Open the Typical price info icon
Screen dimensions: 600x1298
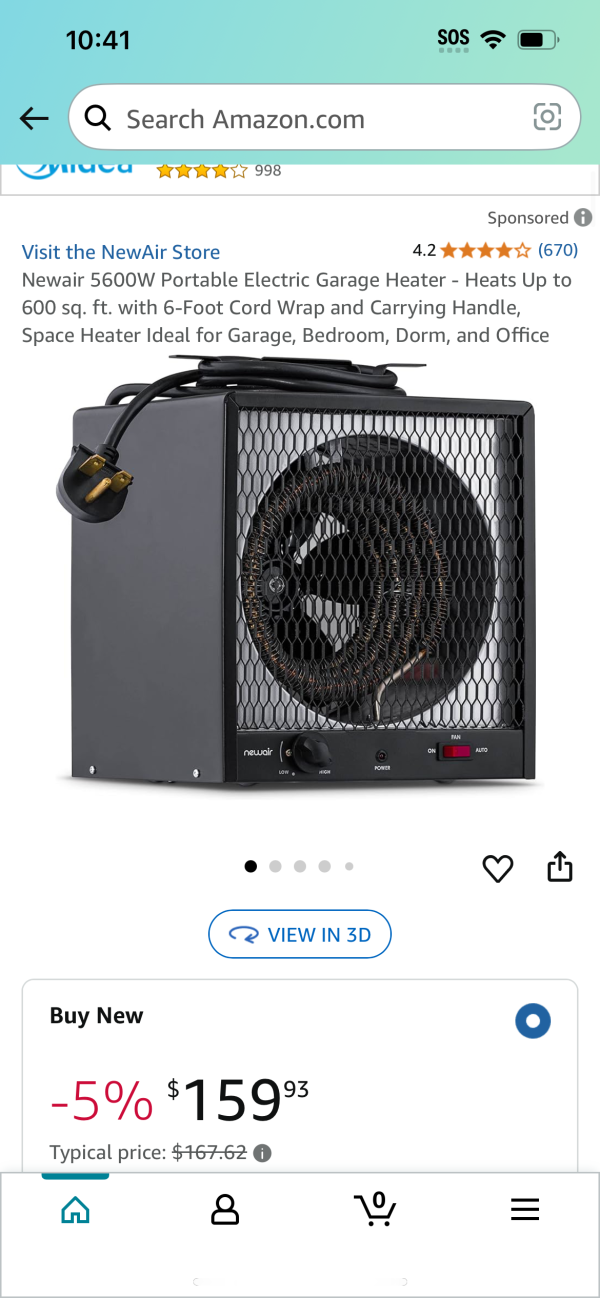[x=262, y=1153]
